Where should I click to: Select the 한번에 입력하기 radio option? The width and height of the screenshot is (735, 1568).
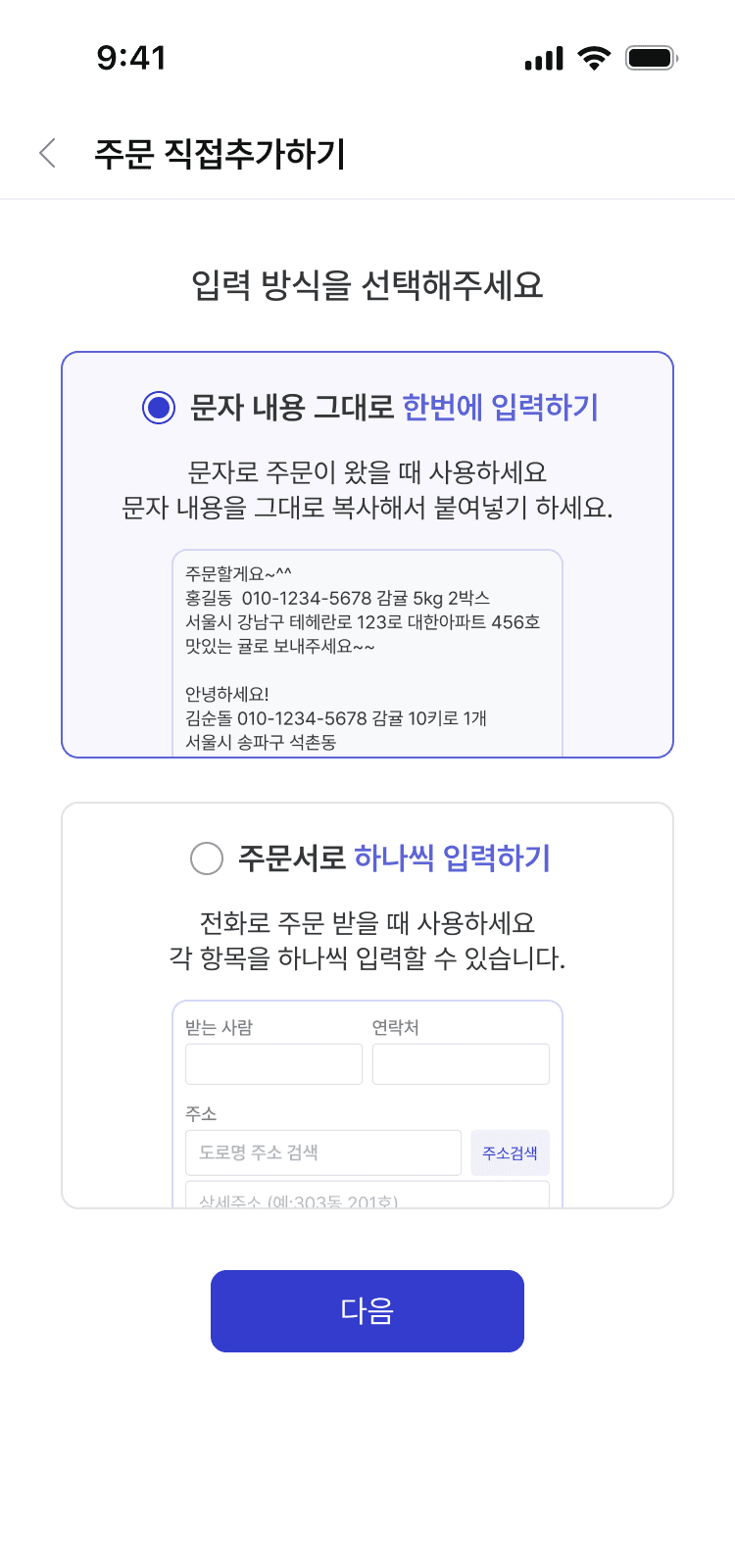pos(159,407)
